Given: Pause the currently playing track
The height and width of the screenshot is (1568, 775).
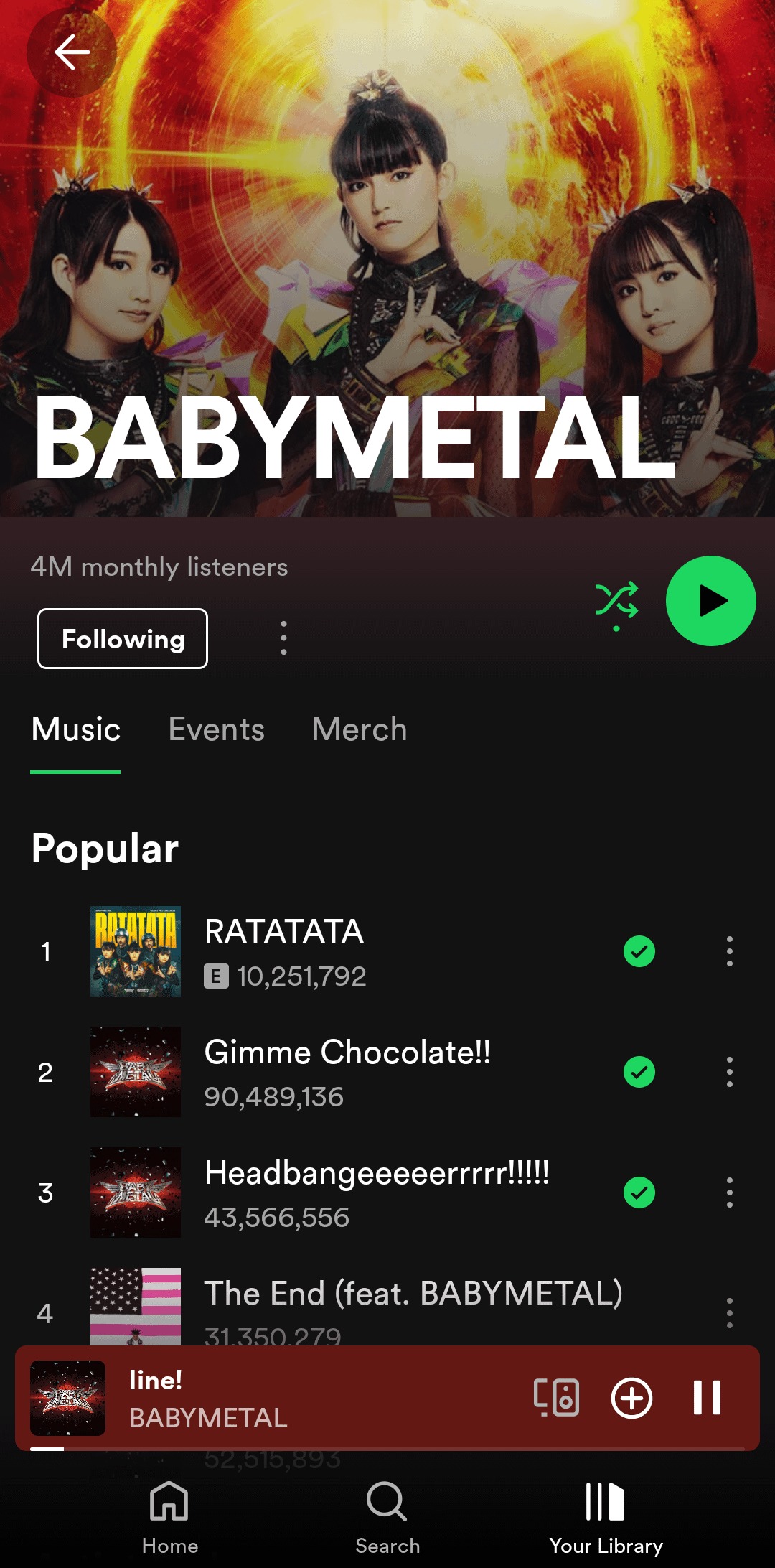Looking at the screenshot, I should pos(707,1398).
